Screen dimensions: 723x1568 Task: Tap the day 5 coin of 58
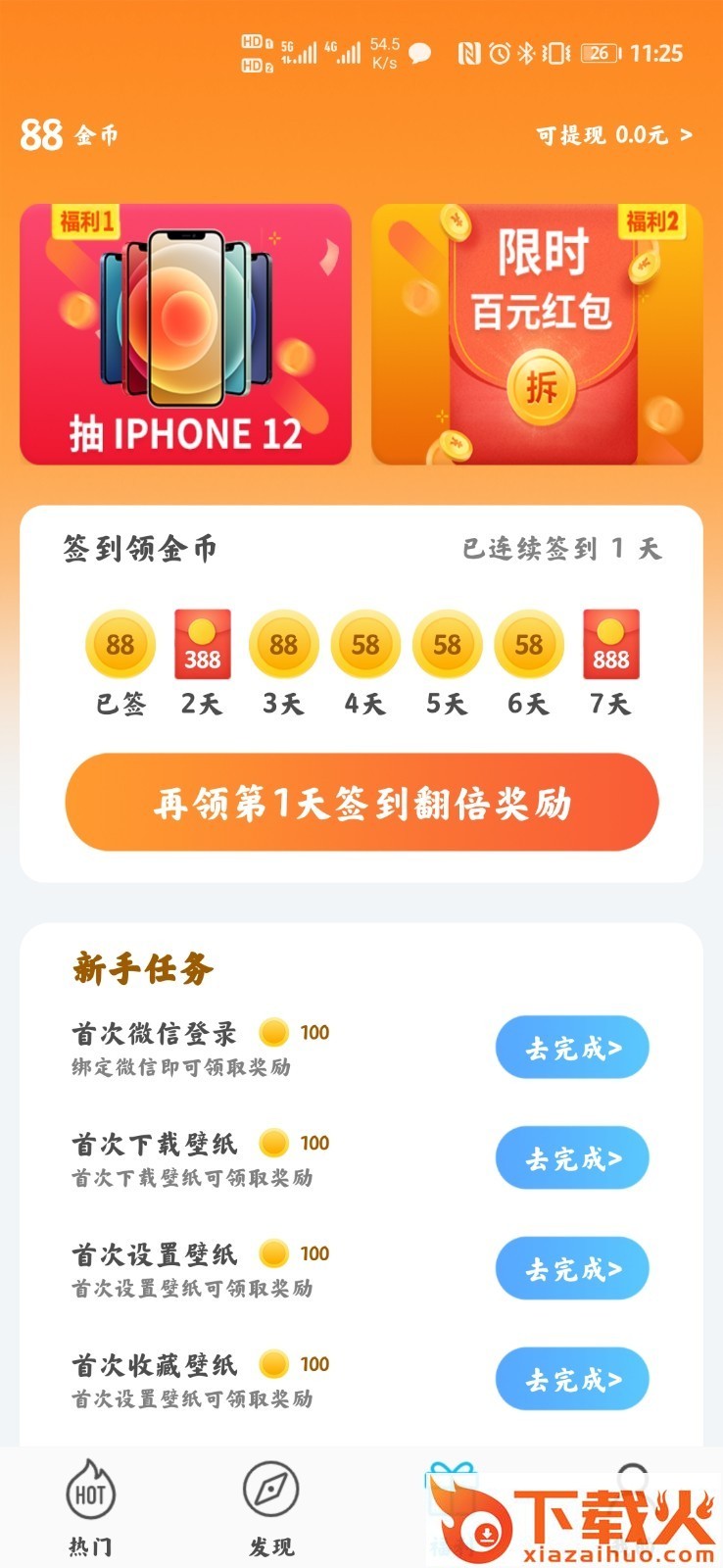coord(446,646)
